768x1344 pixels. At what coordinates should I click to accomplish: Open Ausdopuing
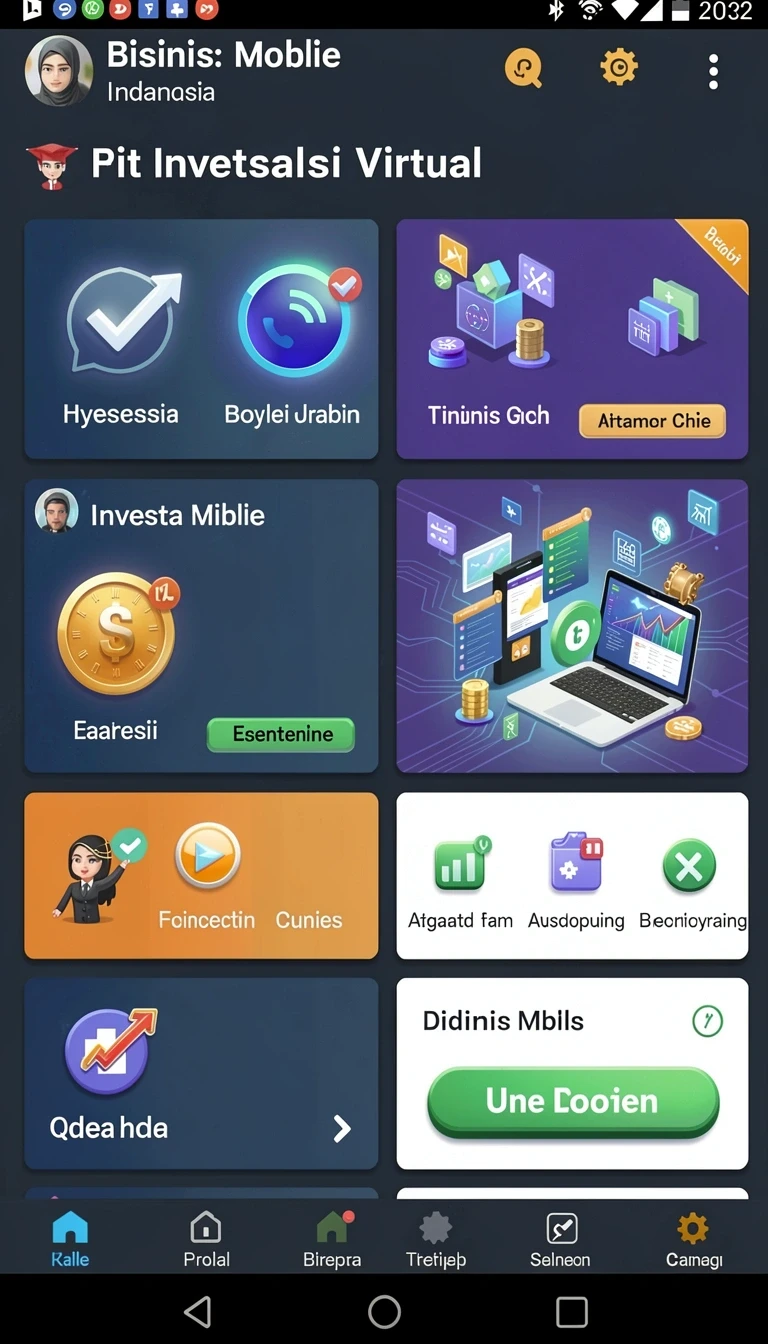[576, 882]
